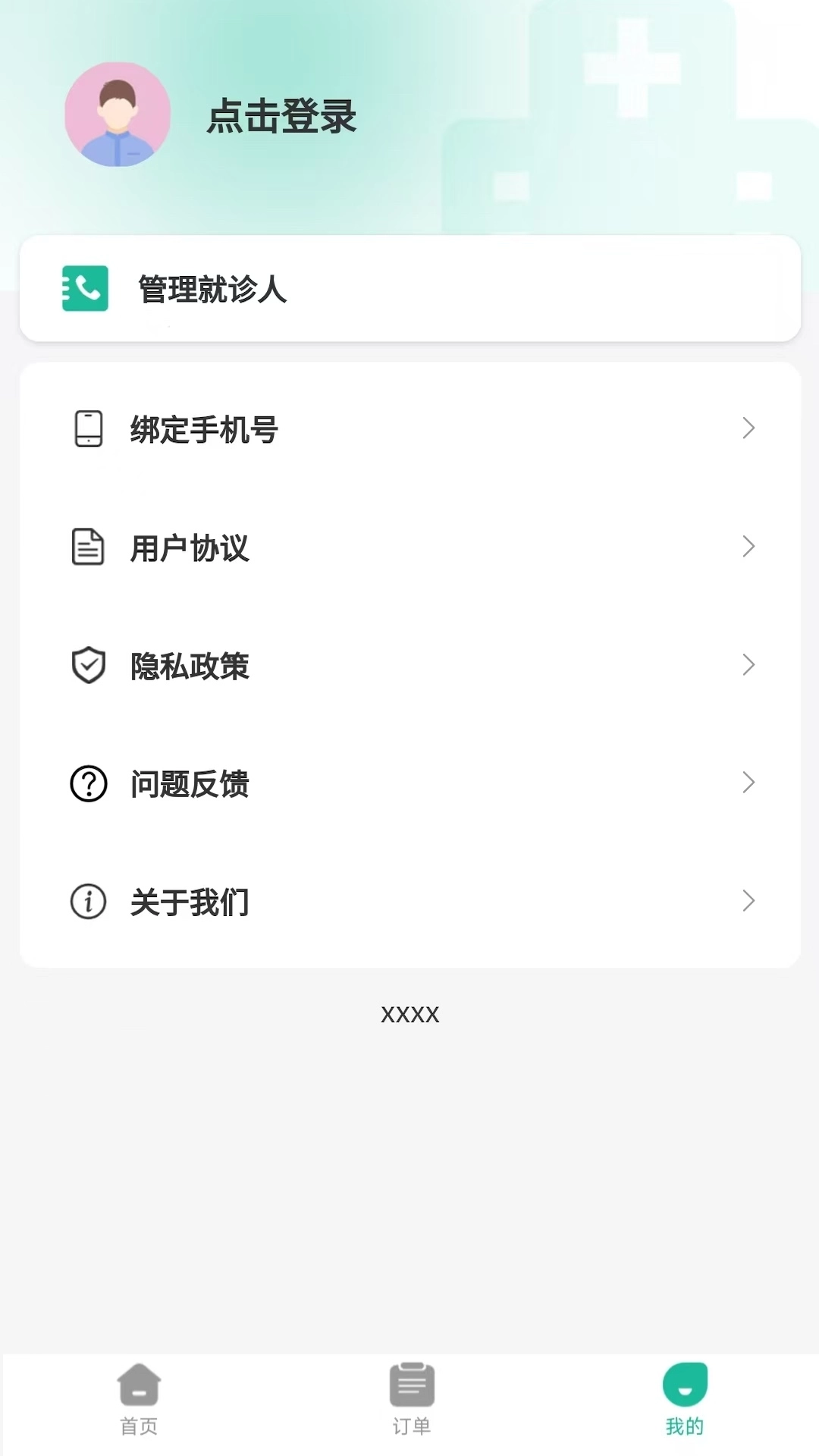Click the XXXX footer text

409,1014
